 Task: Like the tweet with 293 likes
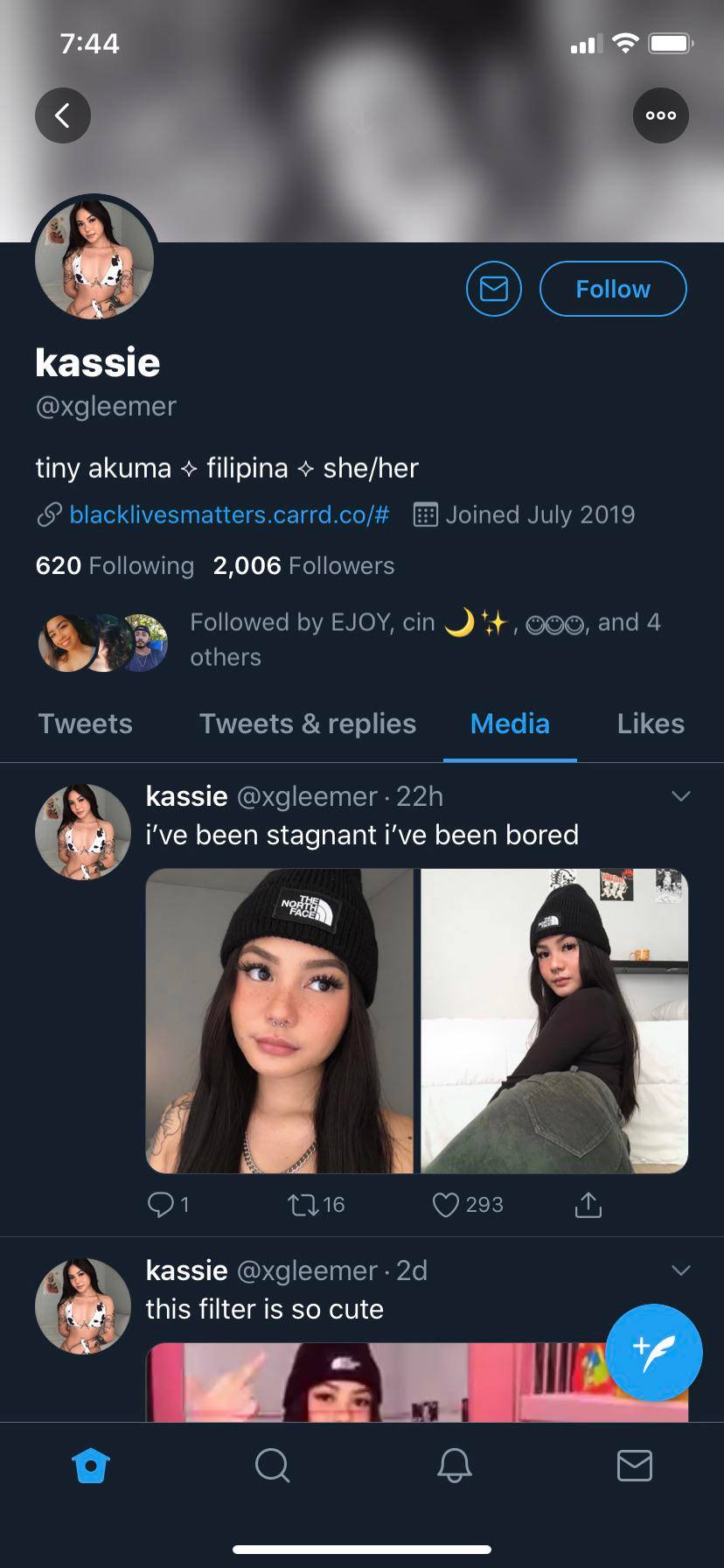[447, 1204]
